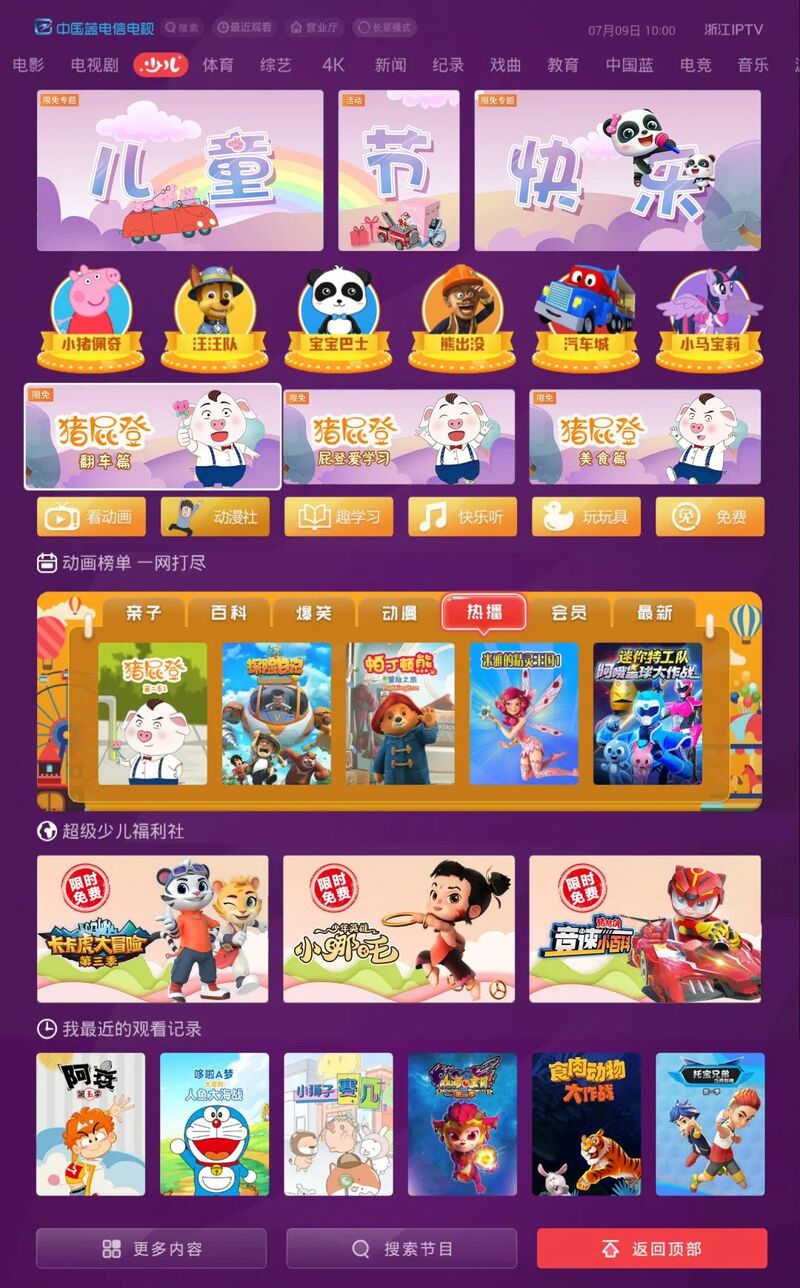Tap the 看动画 button

click(x=91, y=517)
